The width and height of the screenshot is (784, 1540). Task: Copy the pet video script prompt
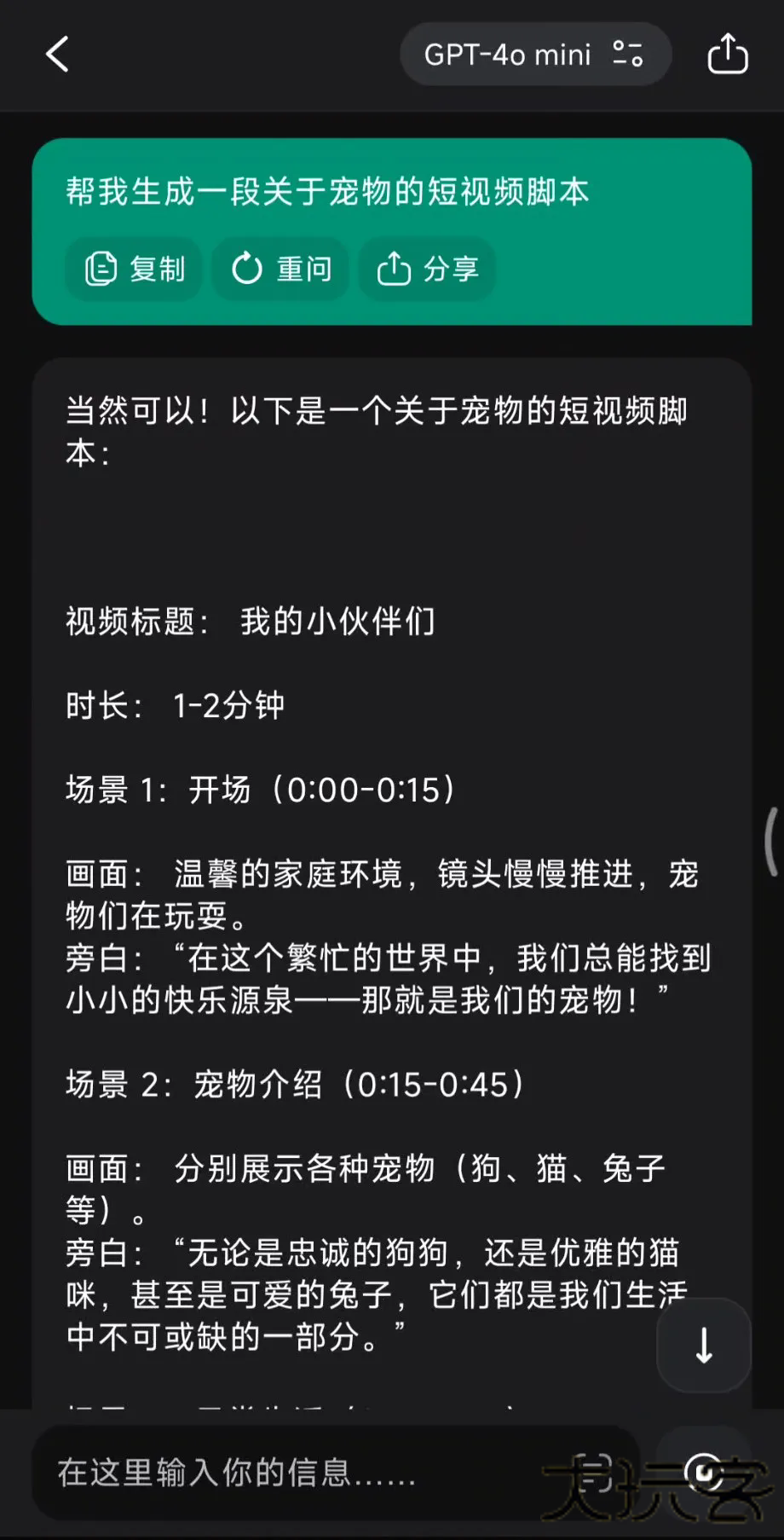[x=135, y=269]
